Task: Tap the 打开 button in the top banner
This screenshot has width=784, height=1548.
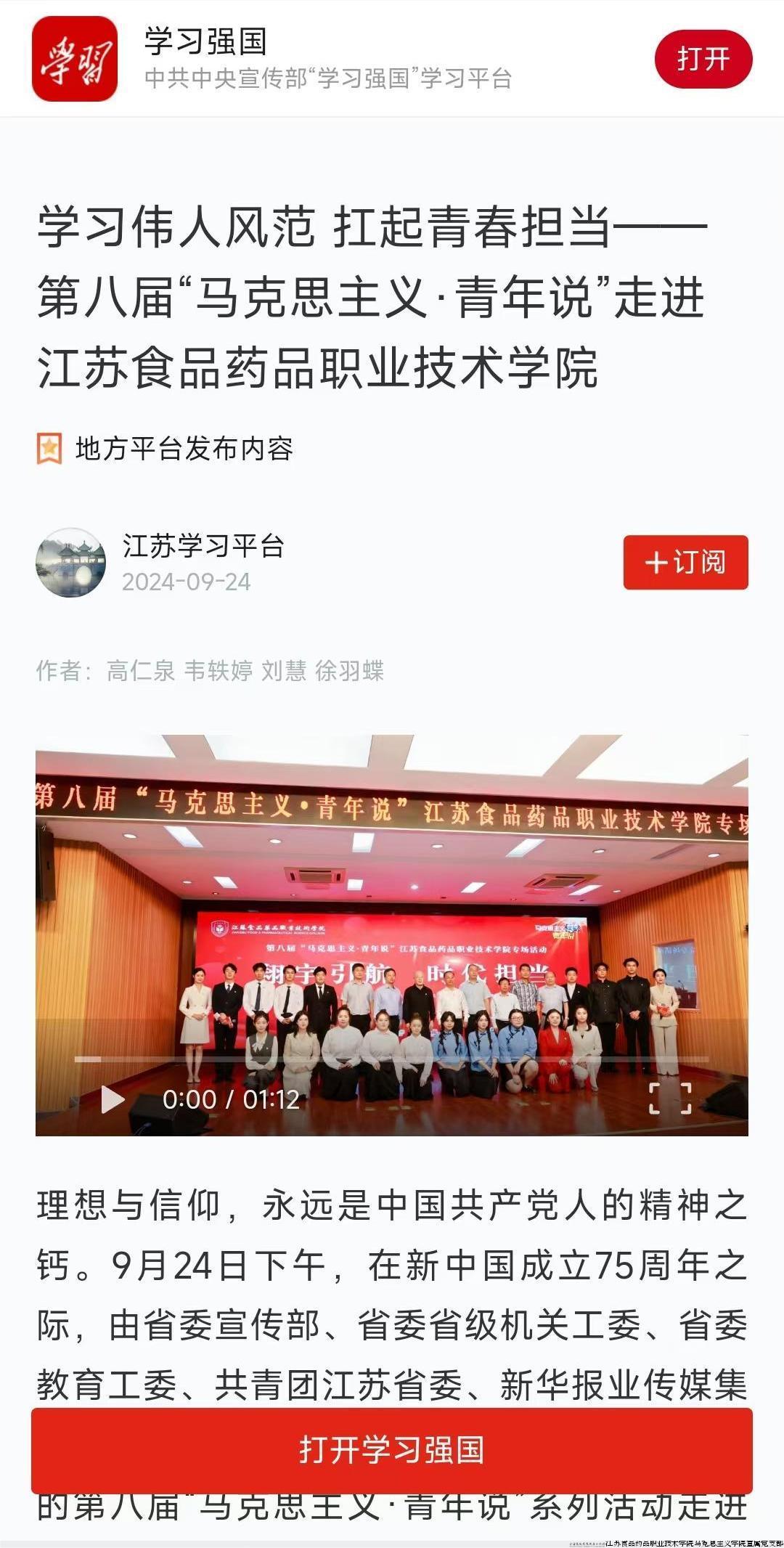Action: (x=703, y=59)
